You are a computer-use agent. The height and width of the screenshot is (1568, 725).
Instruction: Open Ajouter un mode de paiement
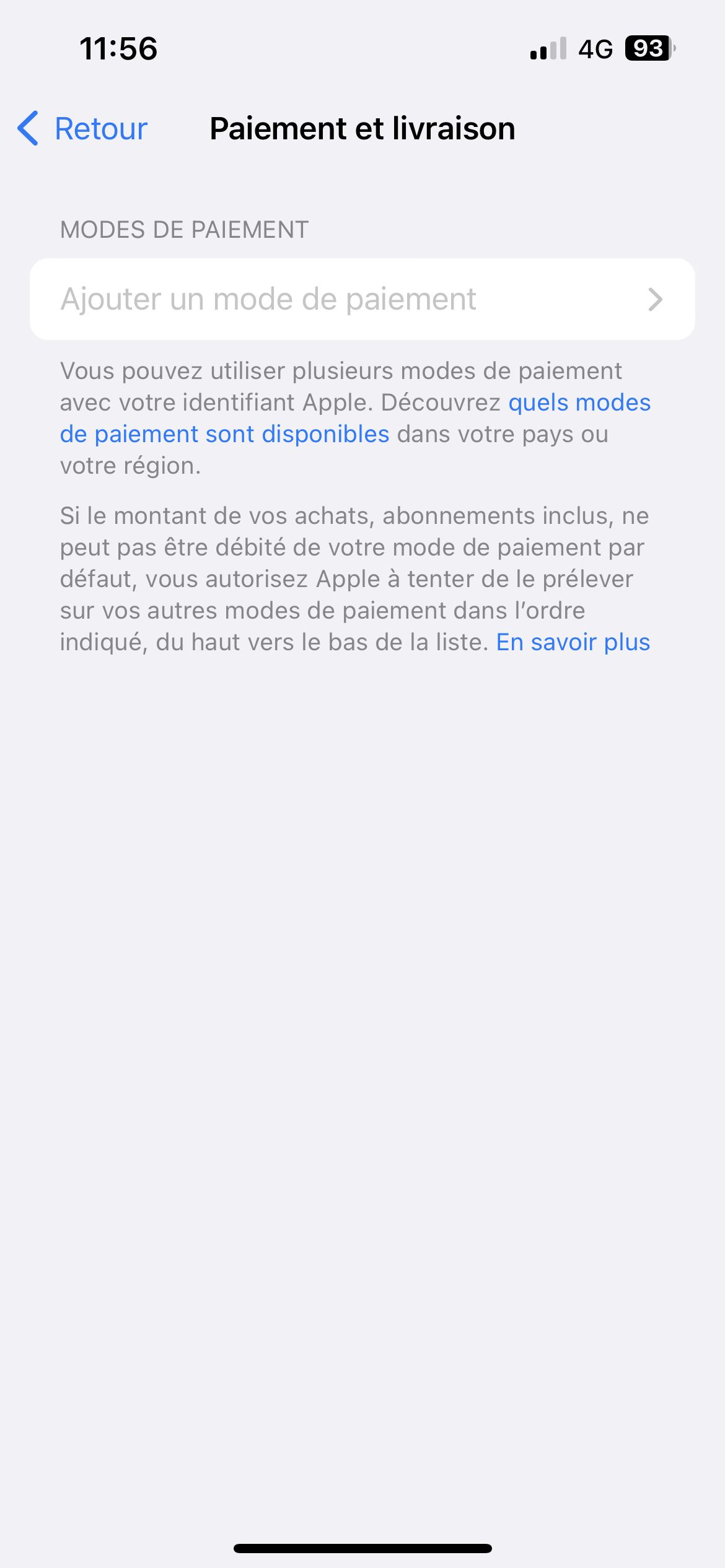[x=362, y=299]
